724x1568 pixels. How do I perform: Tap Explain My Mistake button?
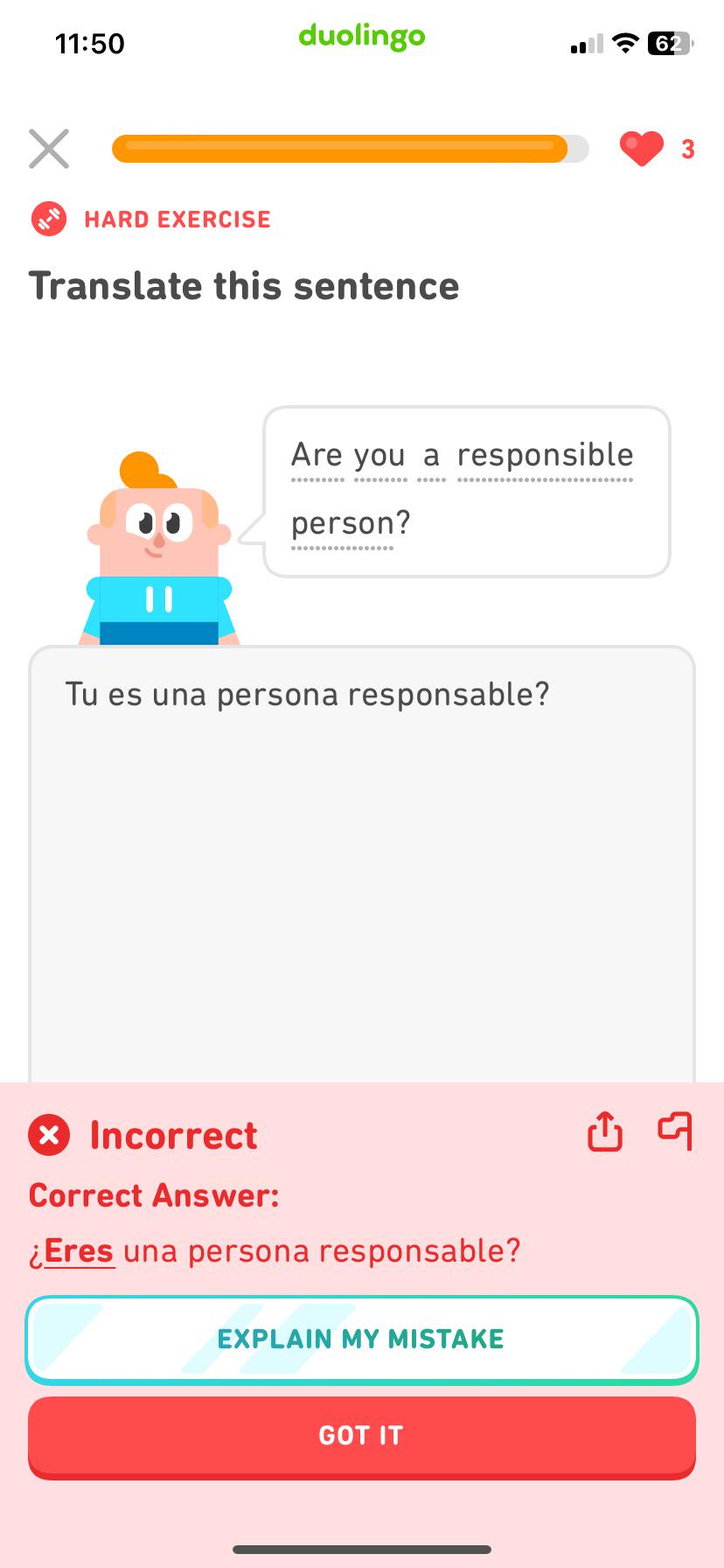tap(361, 1339)
